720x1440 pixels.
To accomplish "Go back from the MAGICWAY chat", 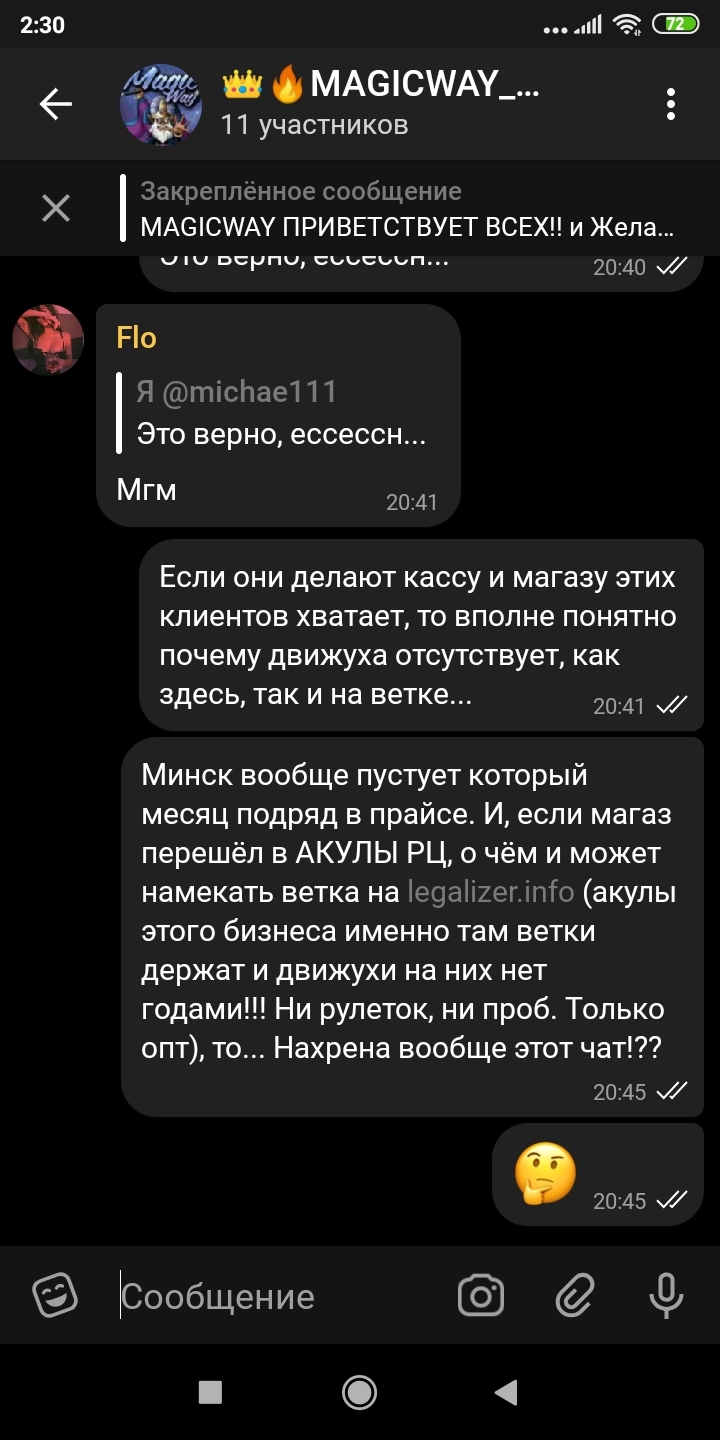I will coord(56,104).
